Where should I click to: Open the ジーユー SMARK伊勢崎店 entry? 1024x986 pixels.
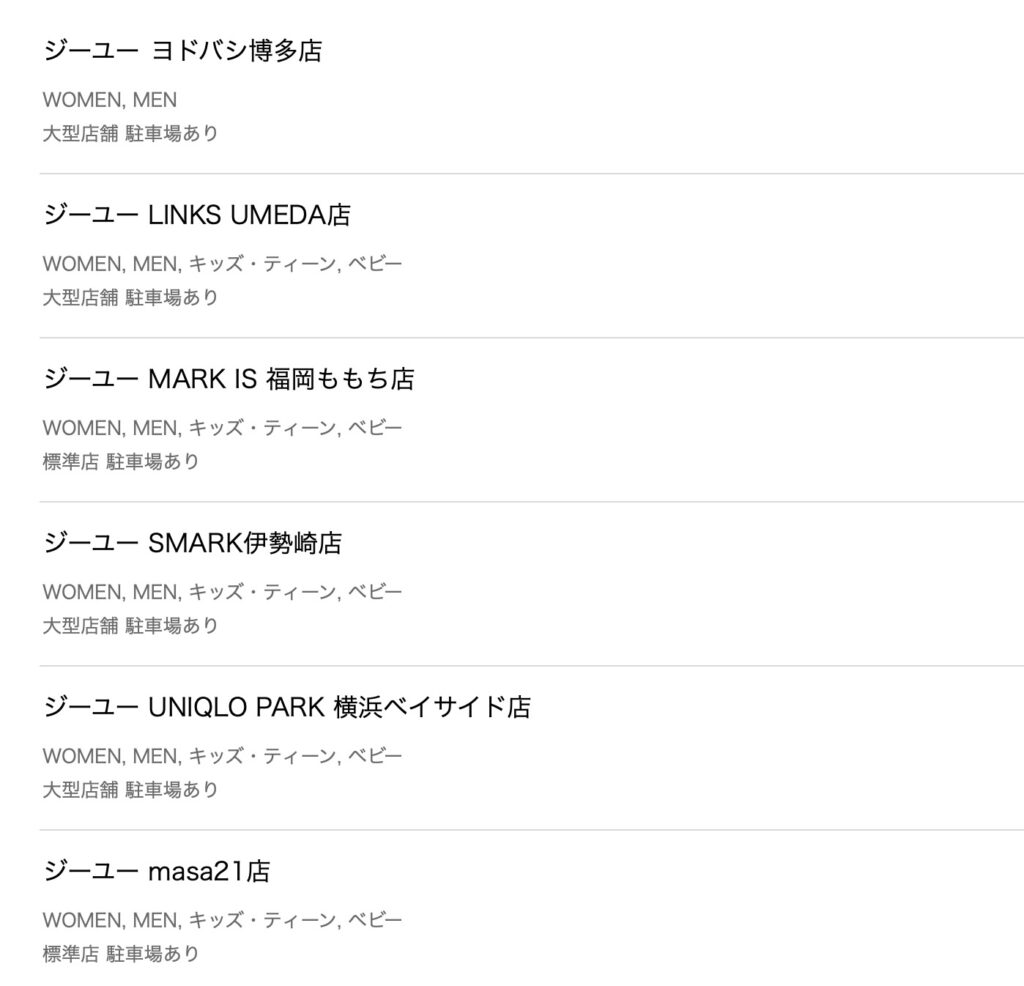(193, 543)
